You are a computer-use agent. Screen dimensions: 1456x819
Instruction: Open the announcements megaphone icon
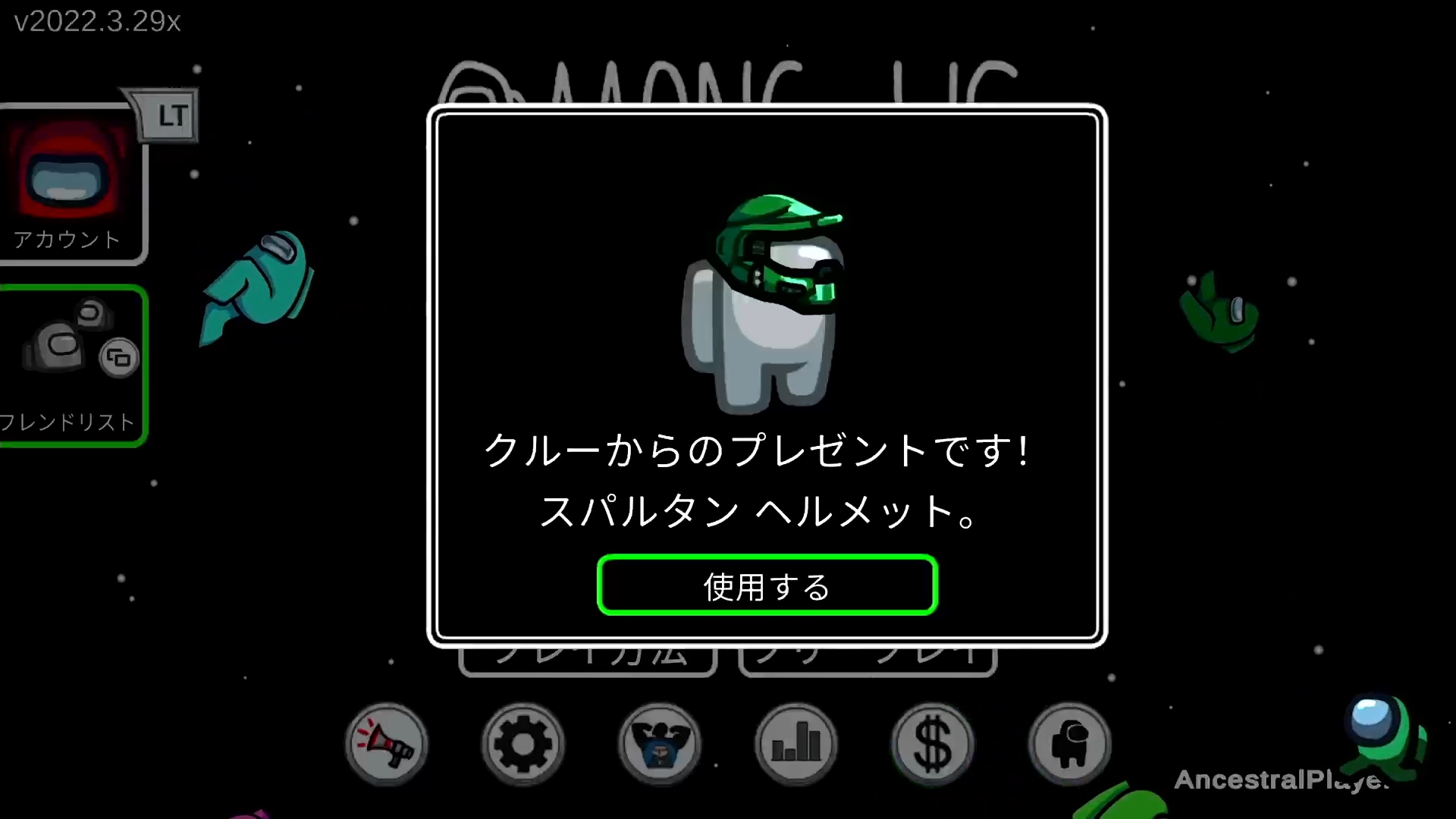[x=387, y=744]
